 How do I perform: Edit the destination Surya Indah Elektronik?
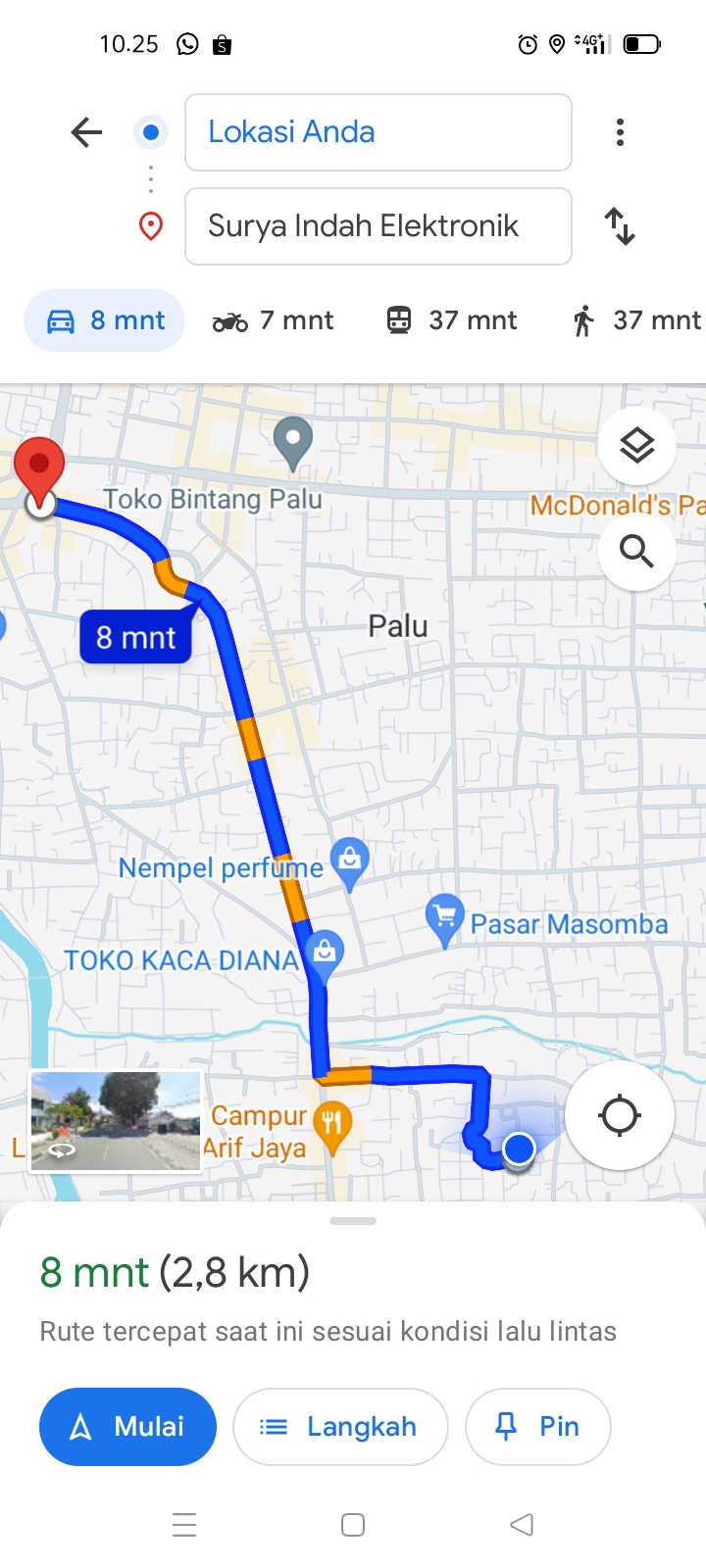click(378, 226)
